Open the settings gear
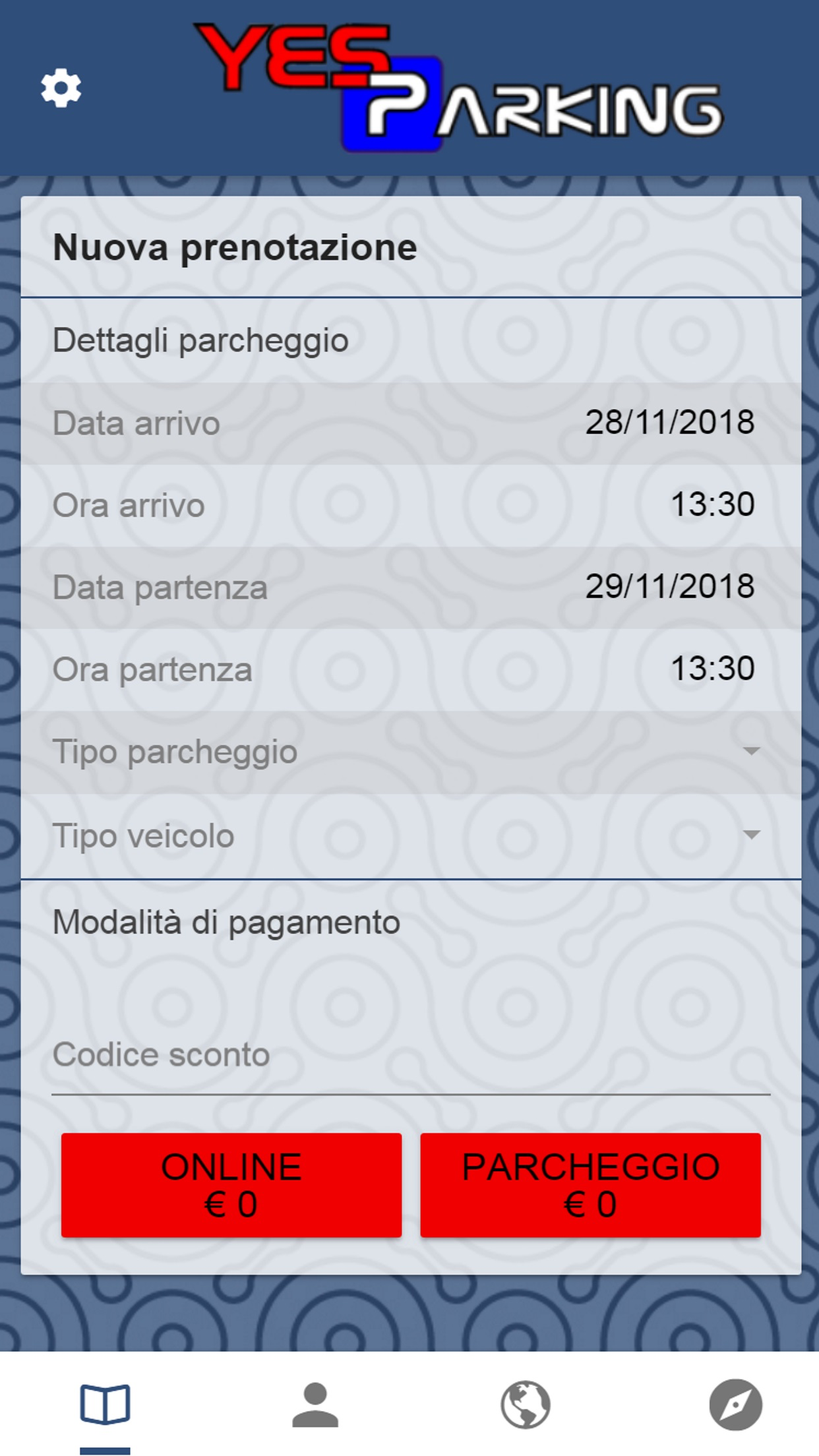The width and height of the screenshot is (819, 1456). coord(61,88)
